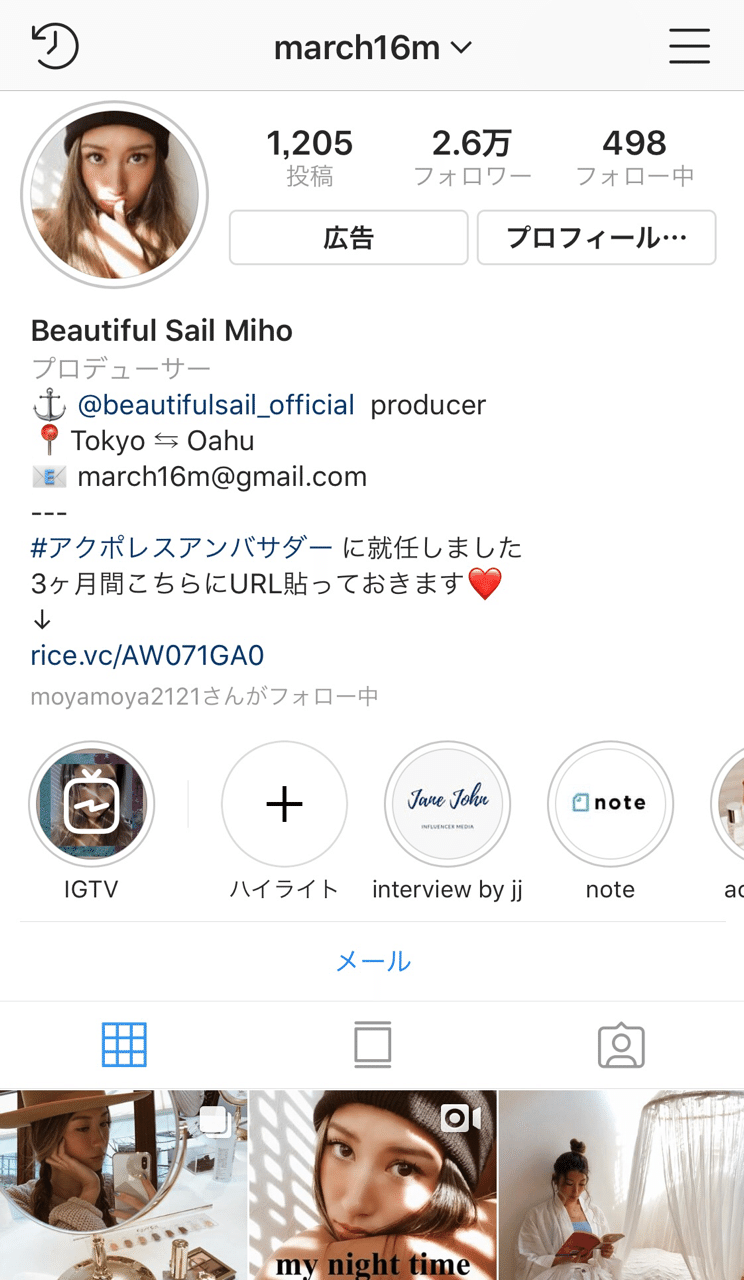Open the #アクポレスアンバサダー hashtag
The width and height of the screenshot is (744, 1280).
182,547
